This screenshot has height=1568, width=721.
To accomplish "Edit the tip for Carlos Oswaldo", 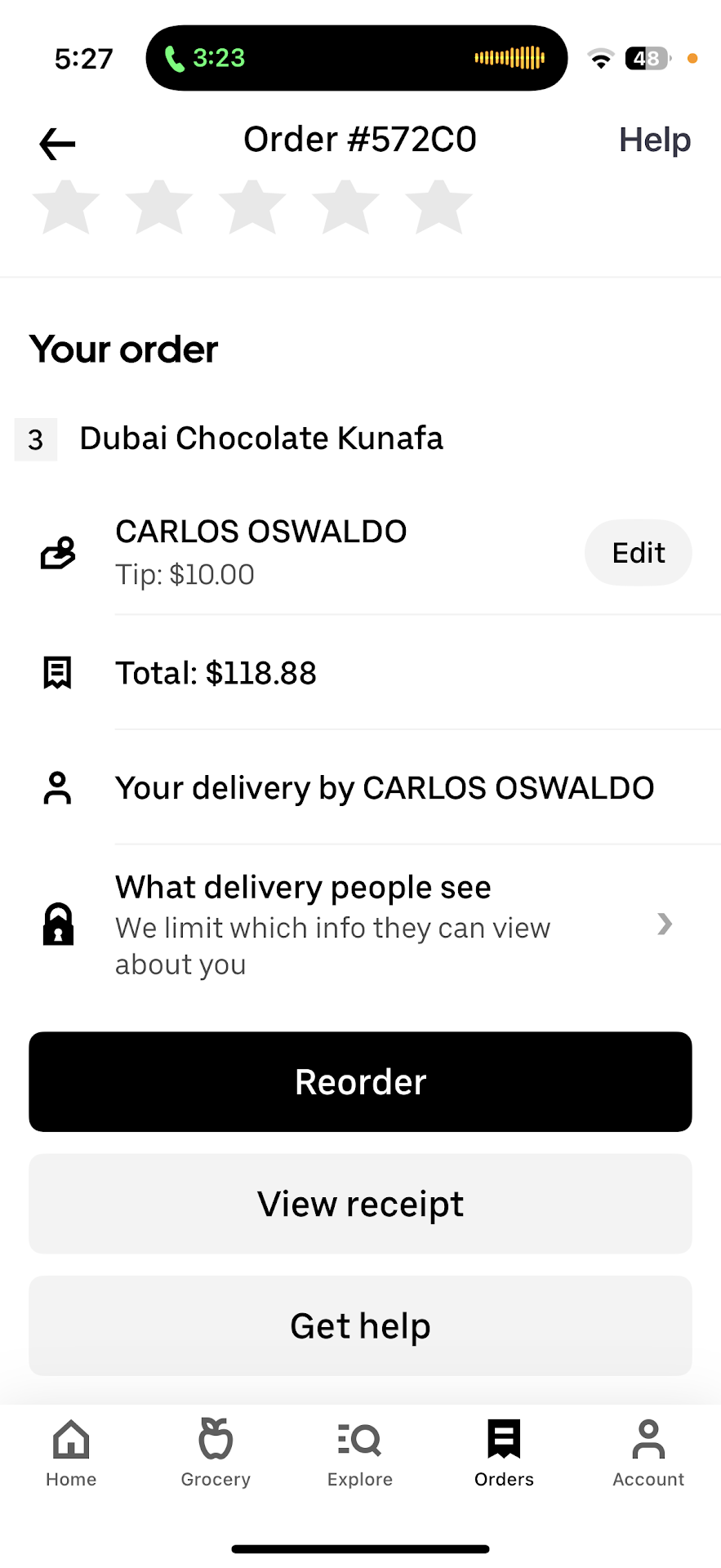I will [638, 553].
